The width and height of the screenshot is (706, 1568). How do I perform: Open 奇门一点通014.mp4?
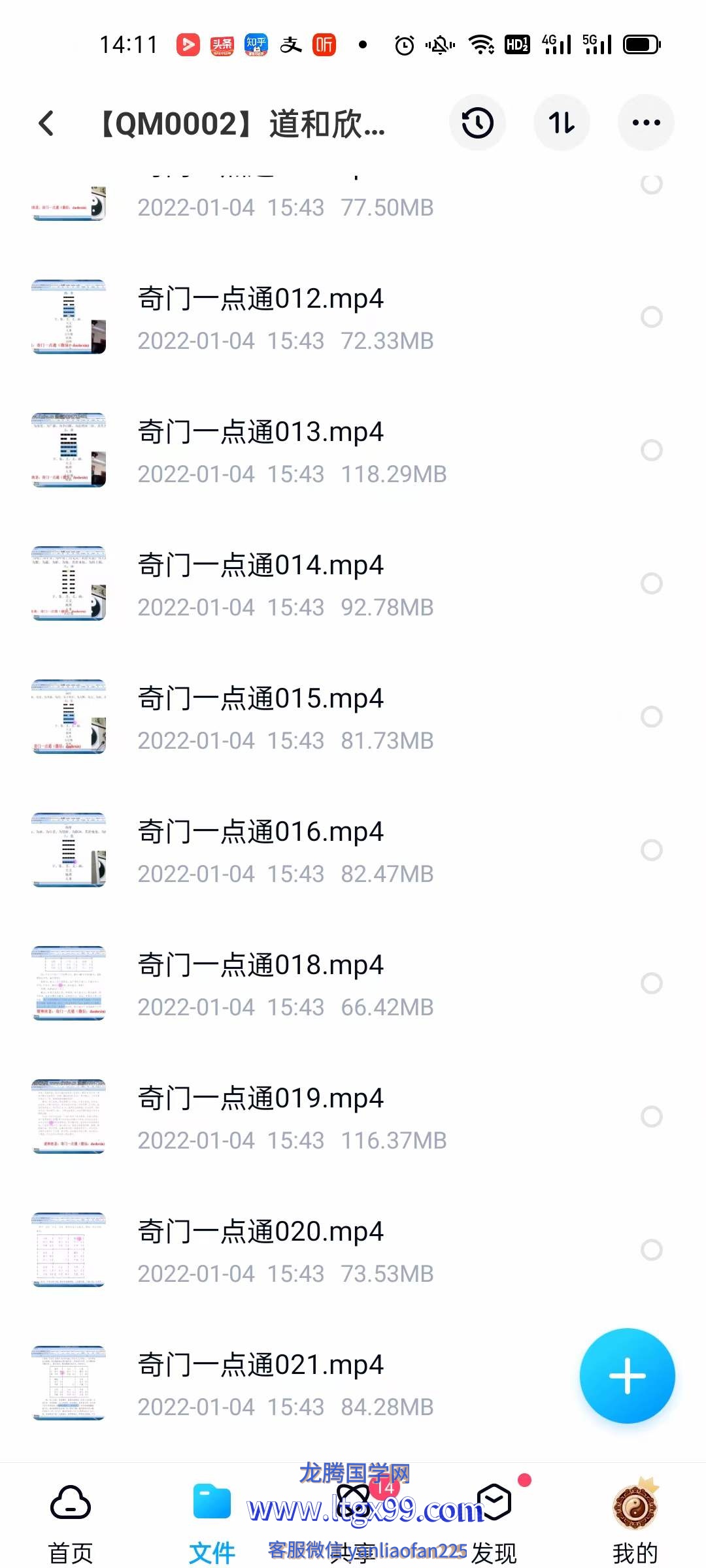[x=260, y=566]
